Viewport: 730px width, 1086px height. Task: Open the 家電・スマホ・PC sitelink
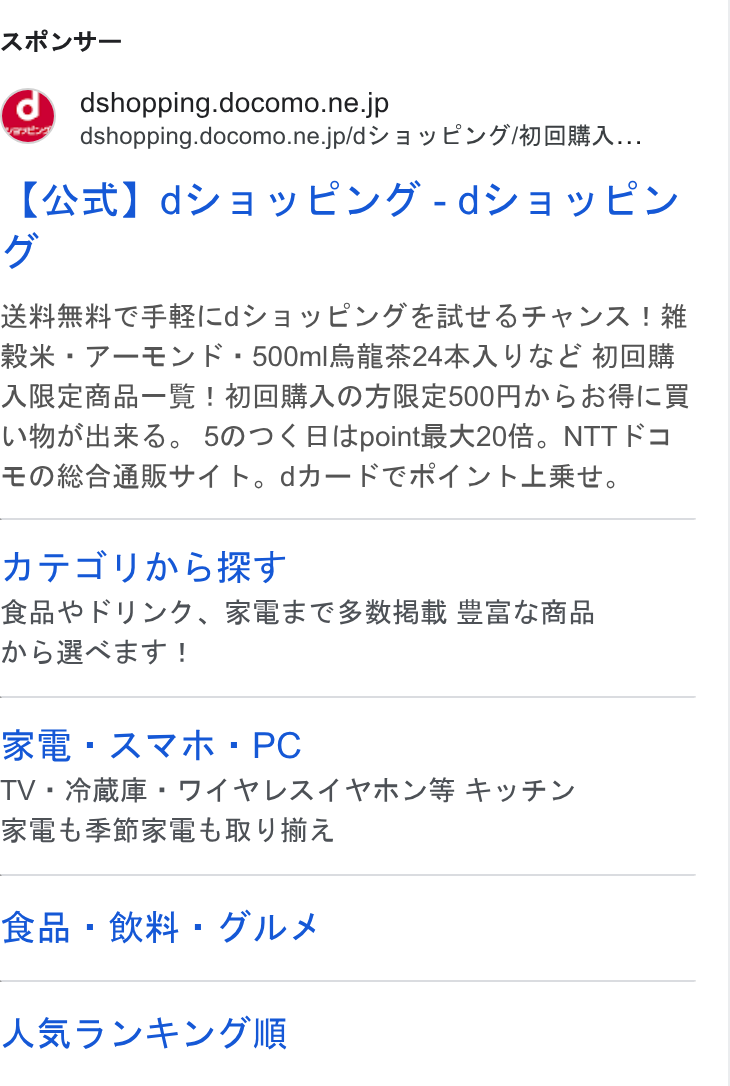151,745
